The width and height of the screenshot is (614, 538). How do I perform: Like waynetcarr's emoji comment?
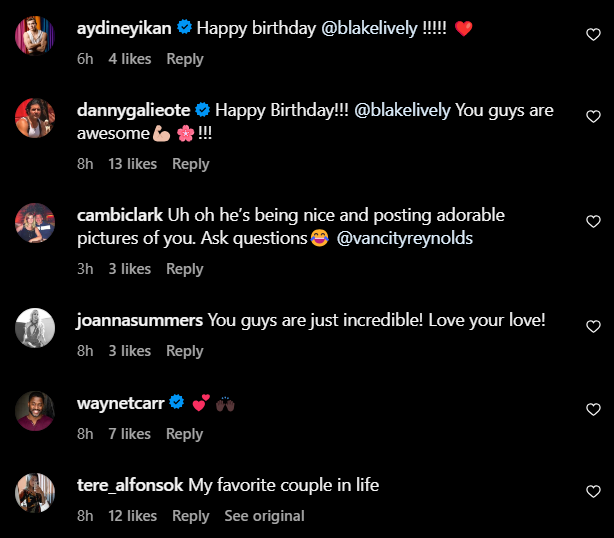click(592, 409)
